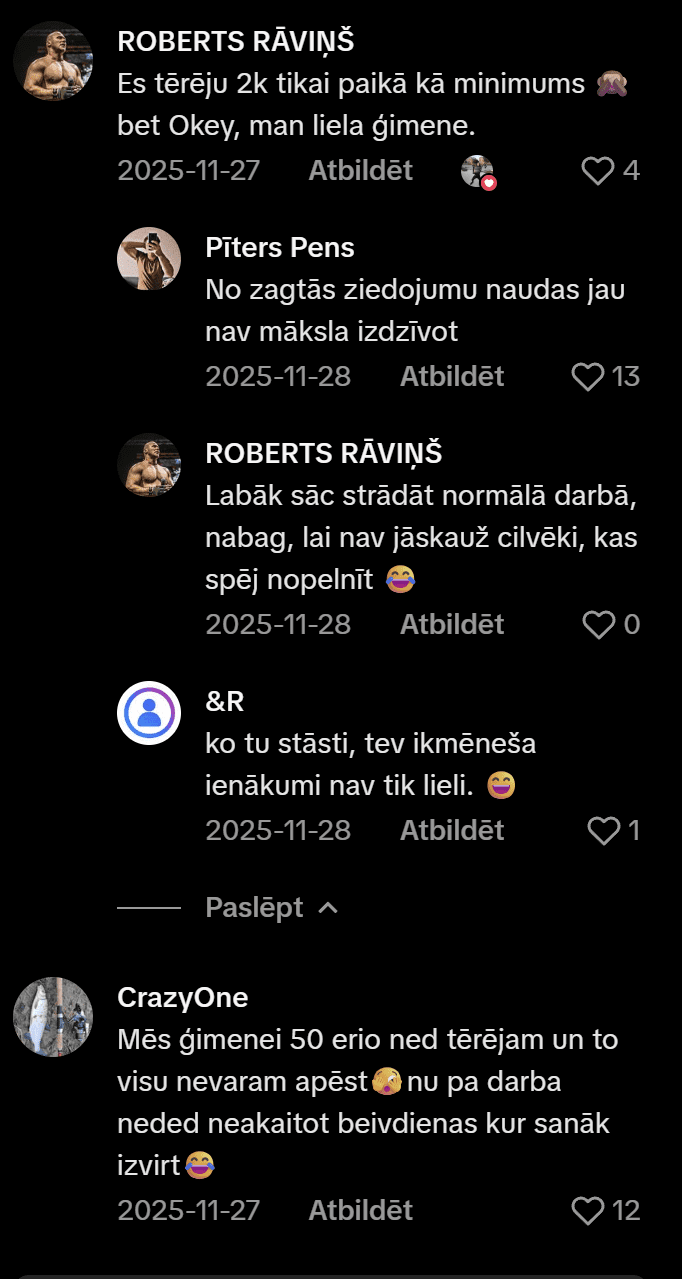Reply to Pīters Pens comment

point(452,377)
